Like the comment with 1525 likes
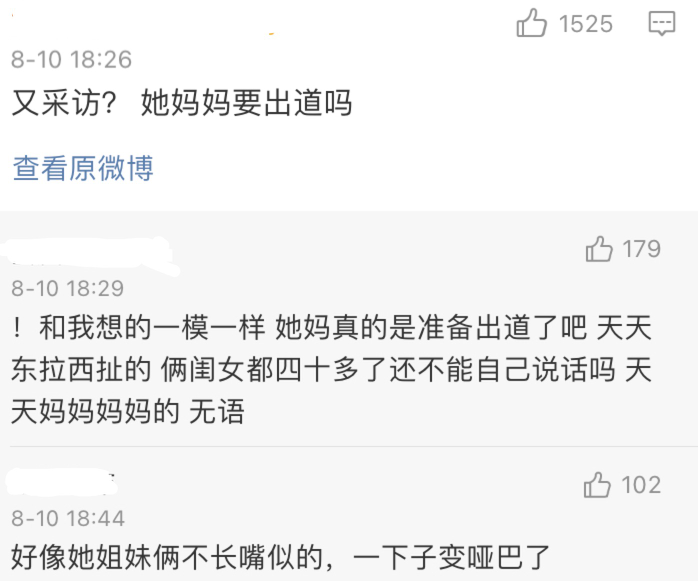Viewport: 698px width, 581px height. [x=531, y=23]
